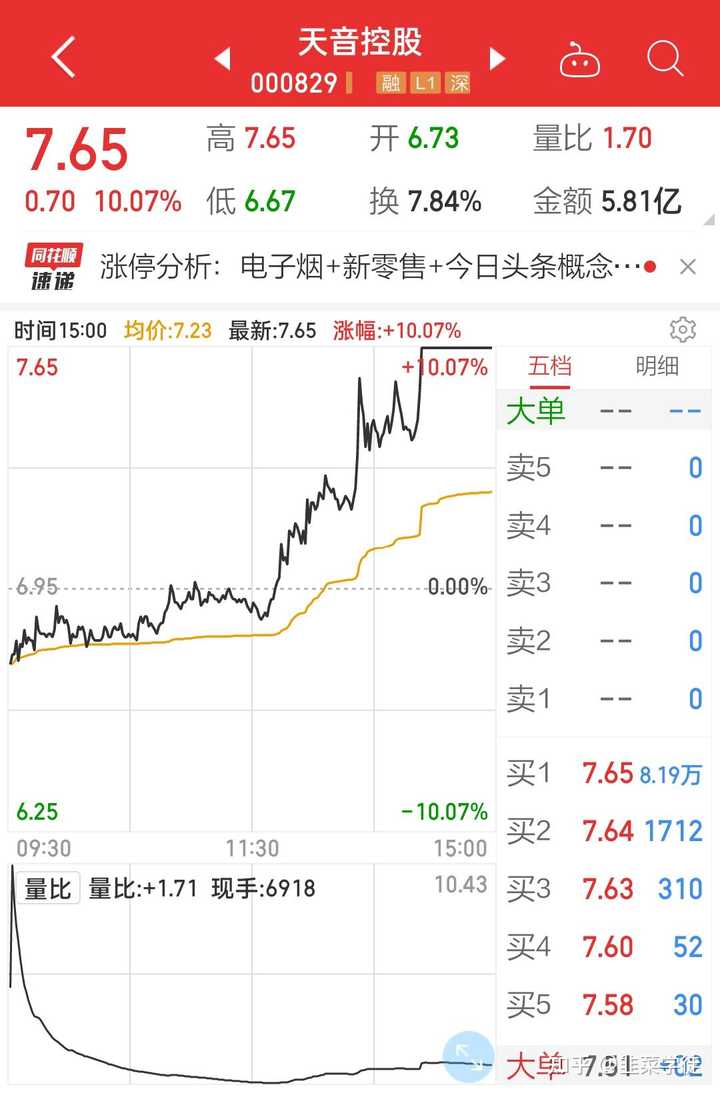Dismiss the 涨停分析 banner with the ×
This screenshot has width=720, height=1095.
[x=687, y=266]
